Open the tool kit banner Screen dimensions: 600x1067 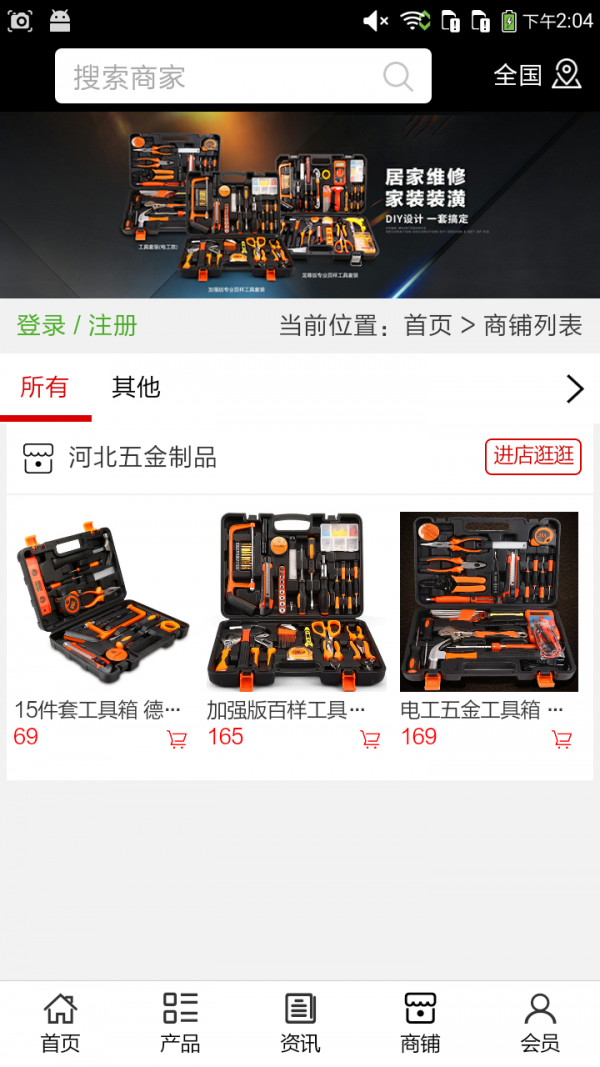coord(300,205)
